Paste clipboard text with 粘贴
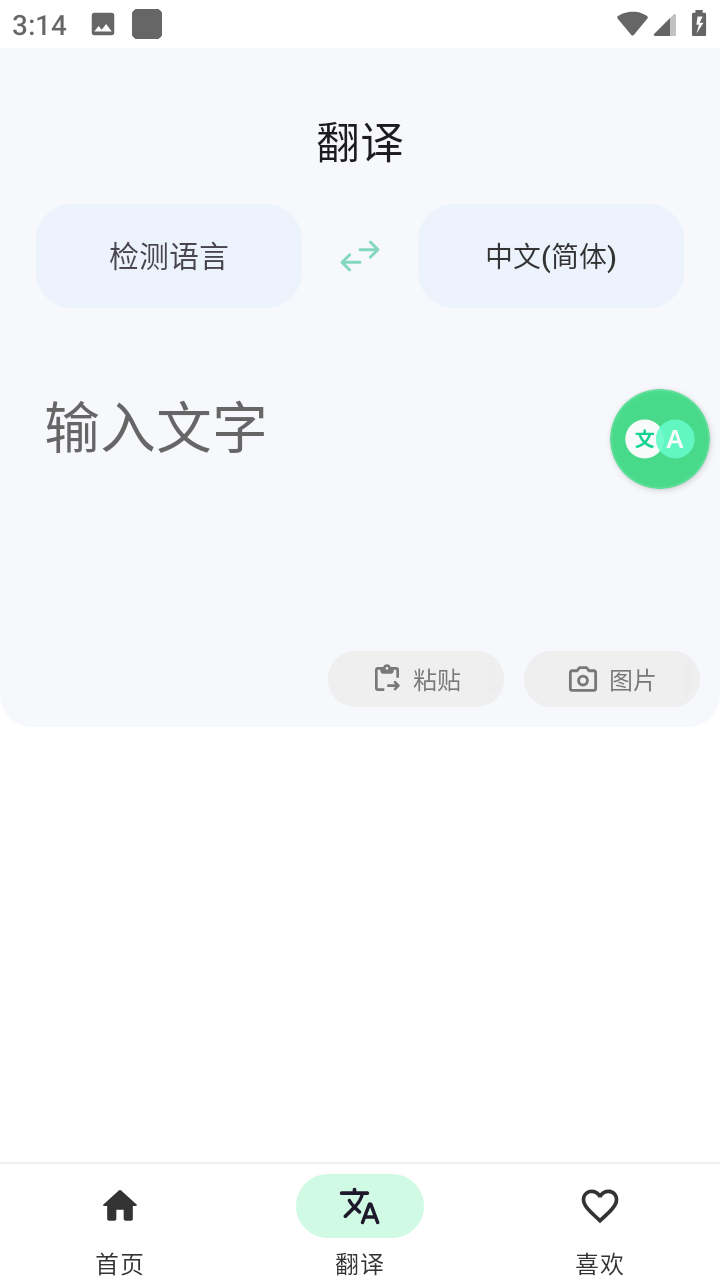 click(416, 679)
